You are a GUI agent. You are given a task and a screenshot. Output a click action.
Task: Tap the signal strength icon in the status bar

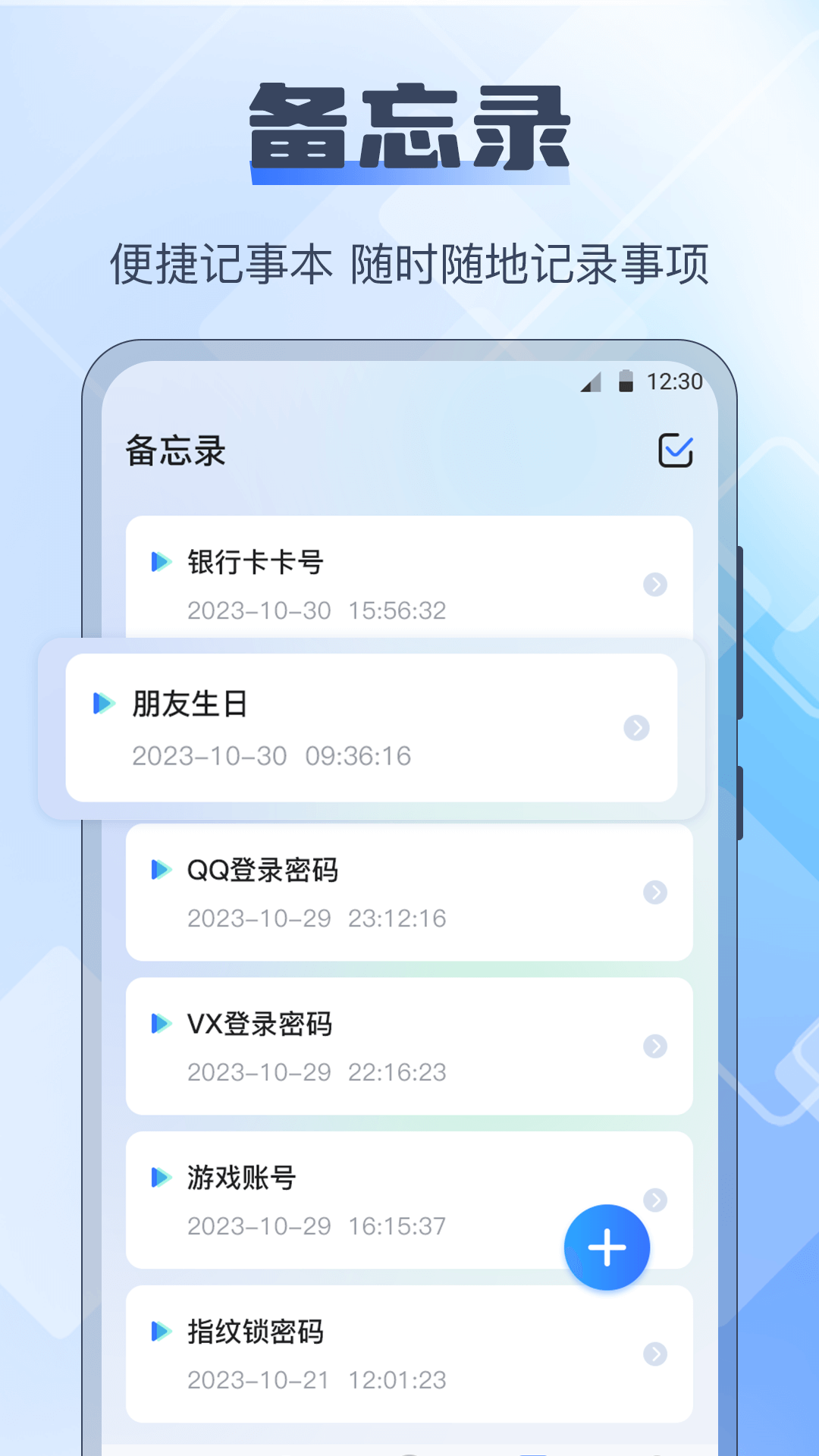point(591,383)
